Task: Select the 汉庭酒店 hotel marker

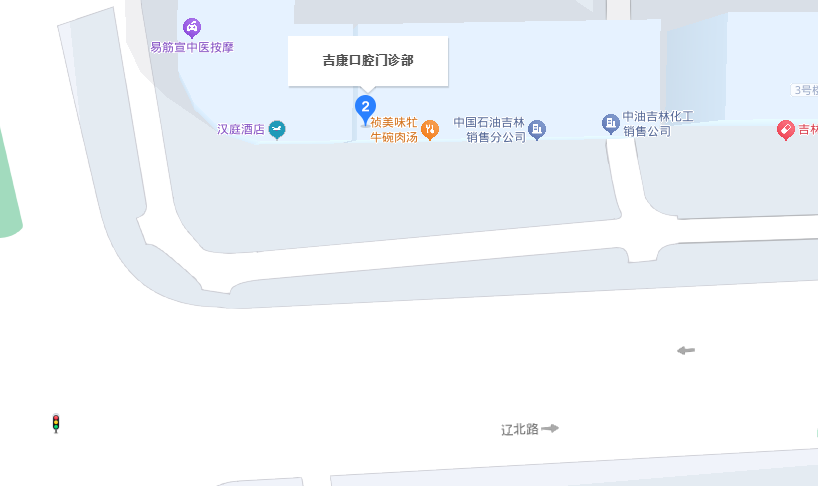Action: point(277,129)
